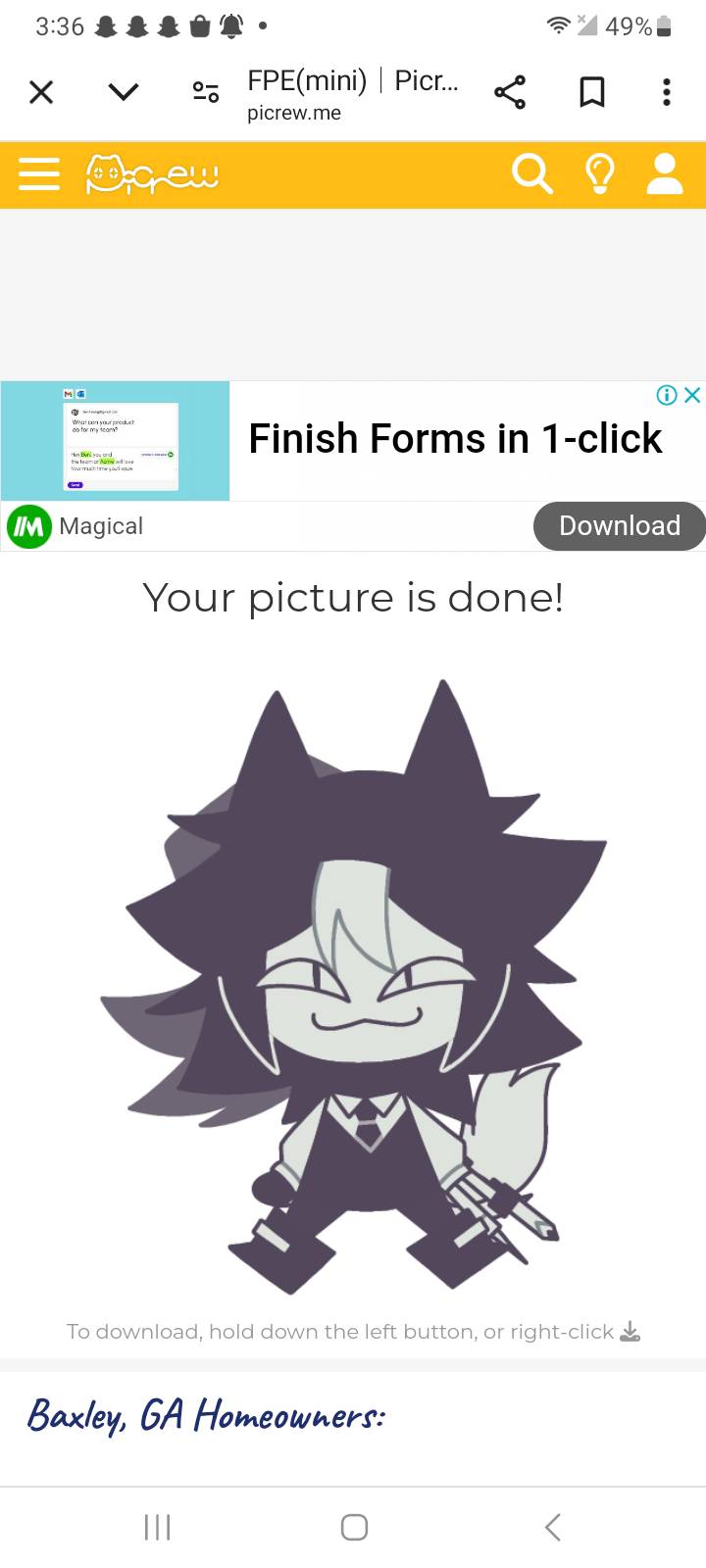The width and height of the screenshot is (706, 1568).
Task: Open the ad info icon
Action: point(667,395)
